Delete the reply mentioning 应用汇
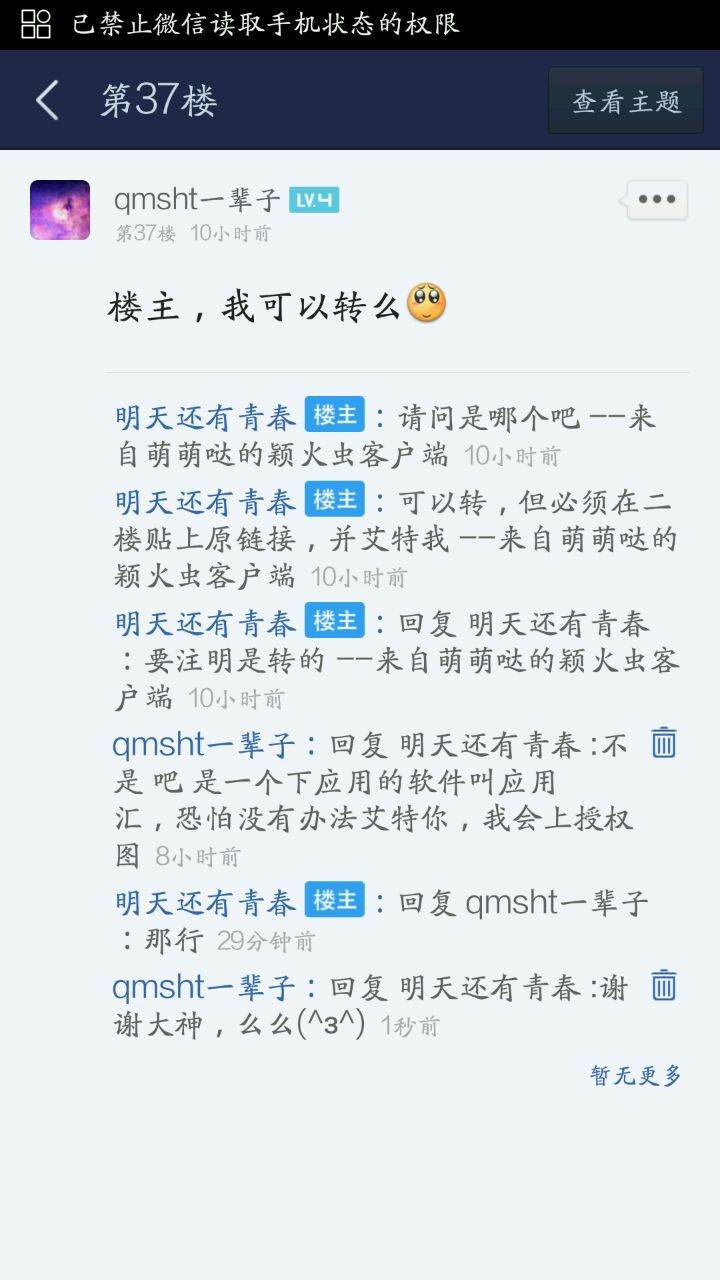720x1280 pixels. (664, 743)
